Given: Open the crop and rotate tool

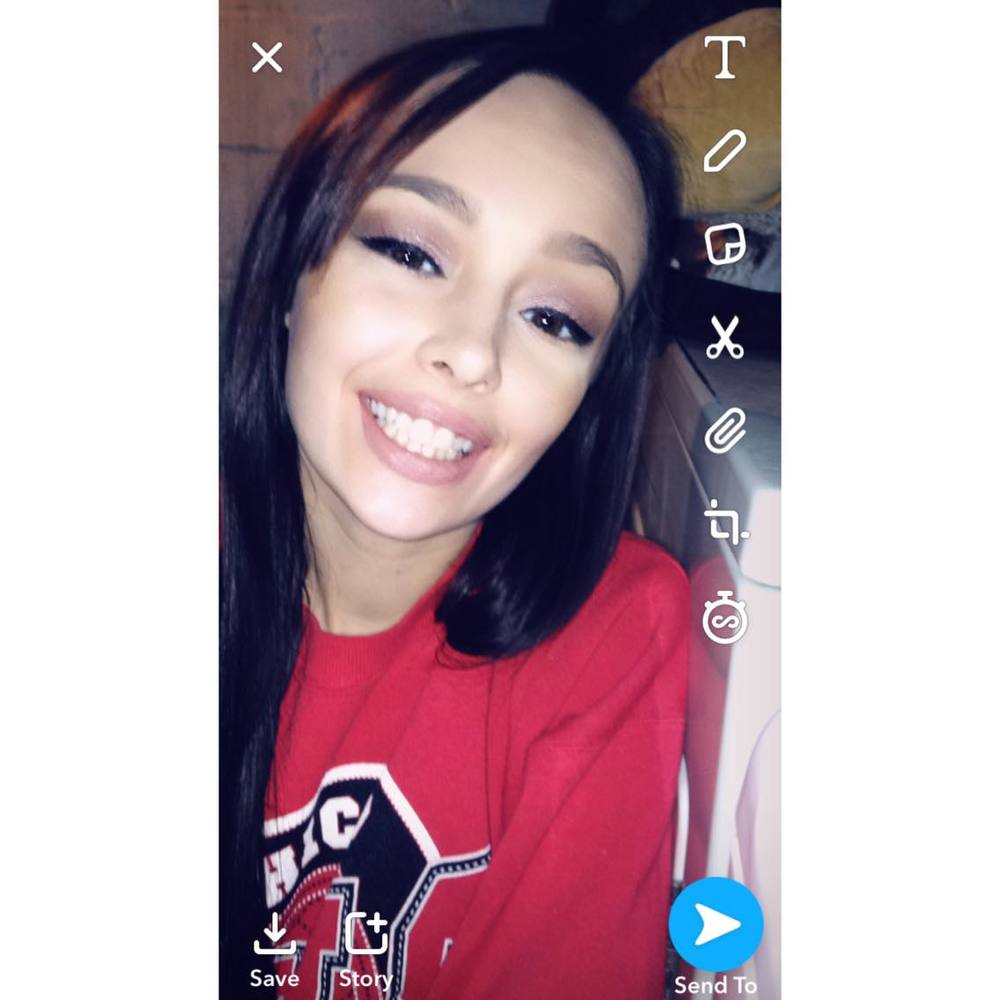Looking at the screenshot, I should pos(725,523).
